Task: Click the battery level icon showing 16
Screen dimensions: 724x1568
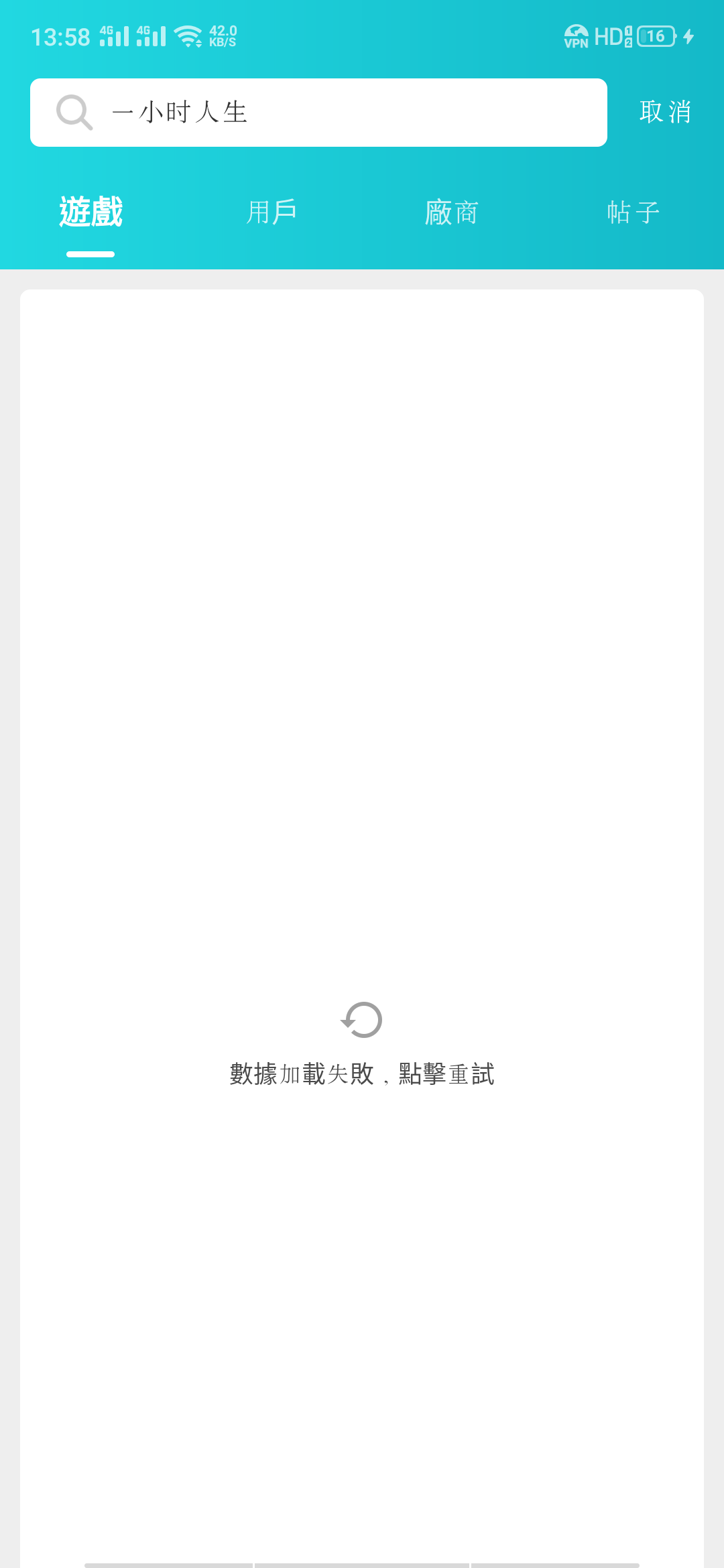Action: pyautogui.click(x=655, y=35)
